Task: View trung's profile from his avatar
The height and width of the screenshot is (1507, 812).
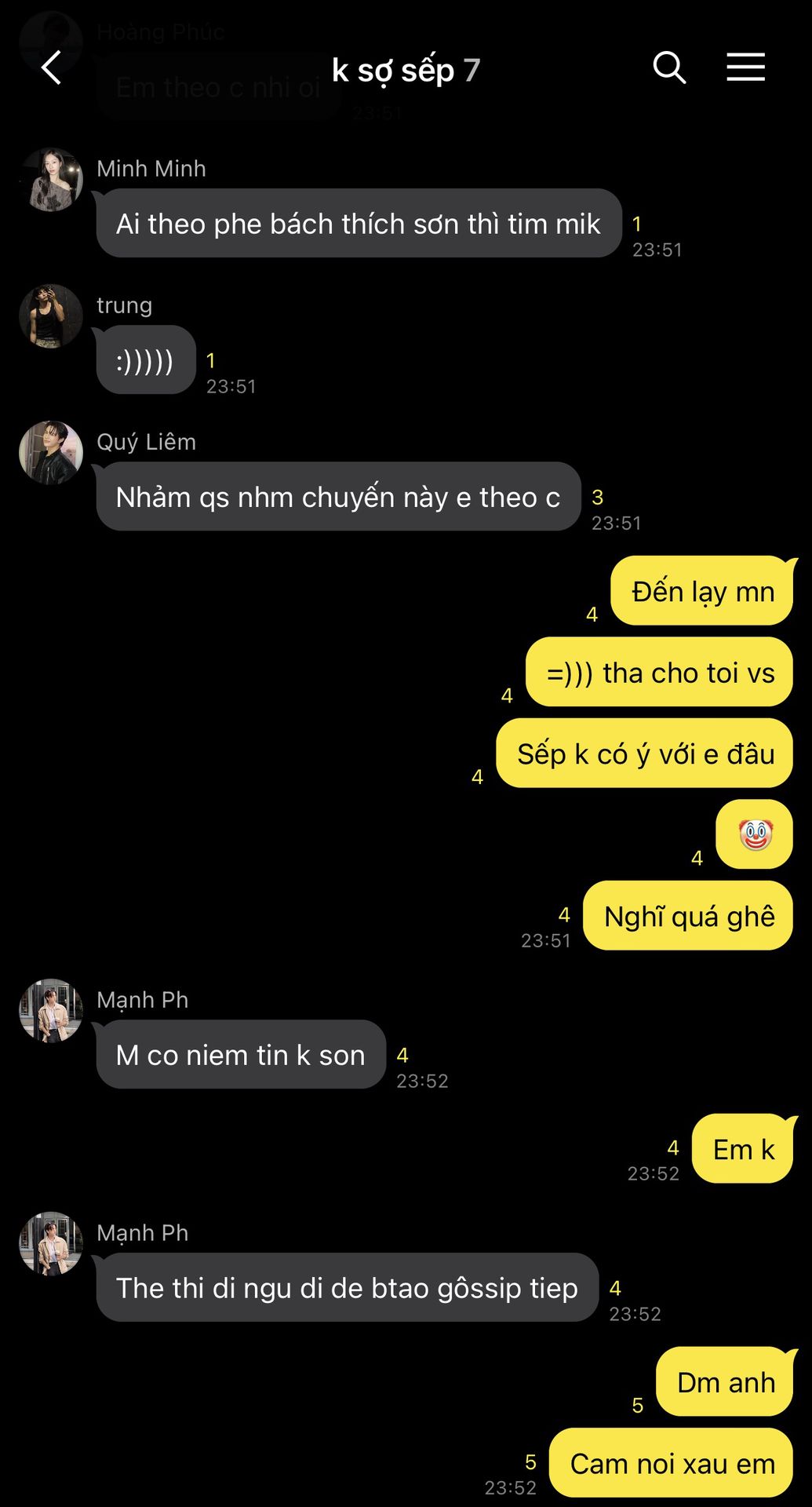Action: (51, 316)
